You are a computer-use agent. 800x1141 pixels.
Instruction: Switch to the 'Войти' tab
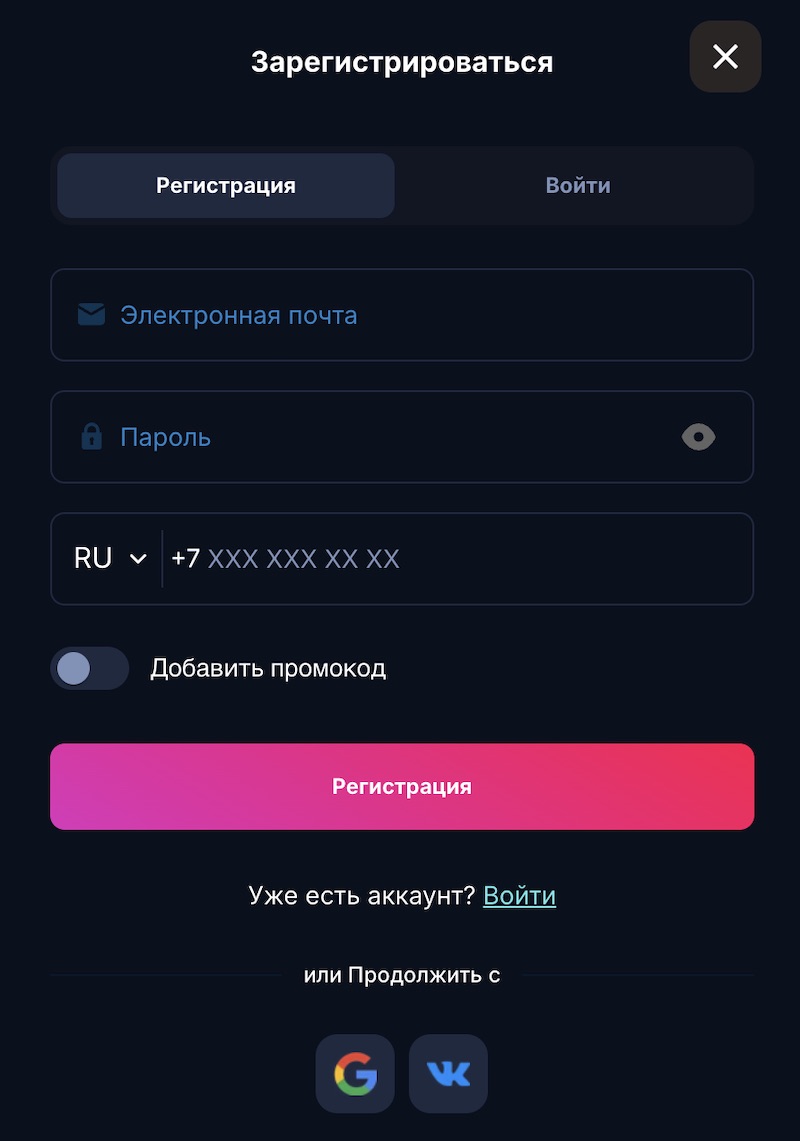(x=578, y=185)
